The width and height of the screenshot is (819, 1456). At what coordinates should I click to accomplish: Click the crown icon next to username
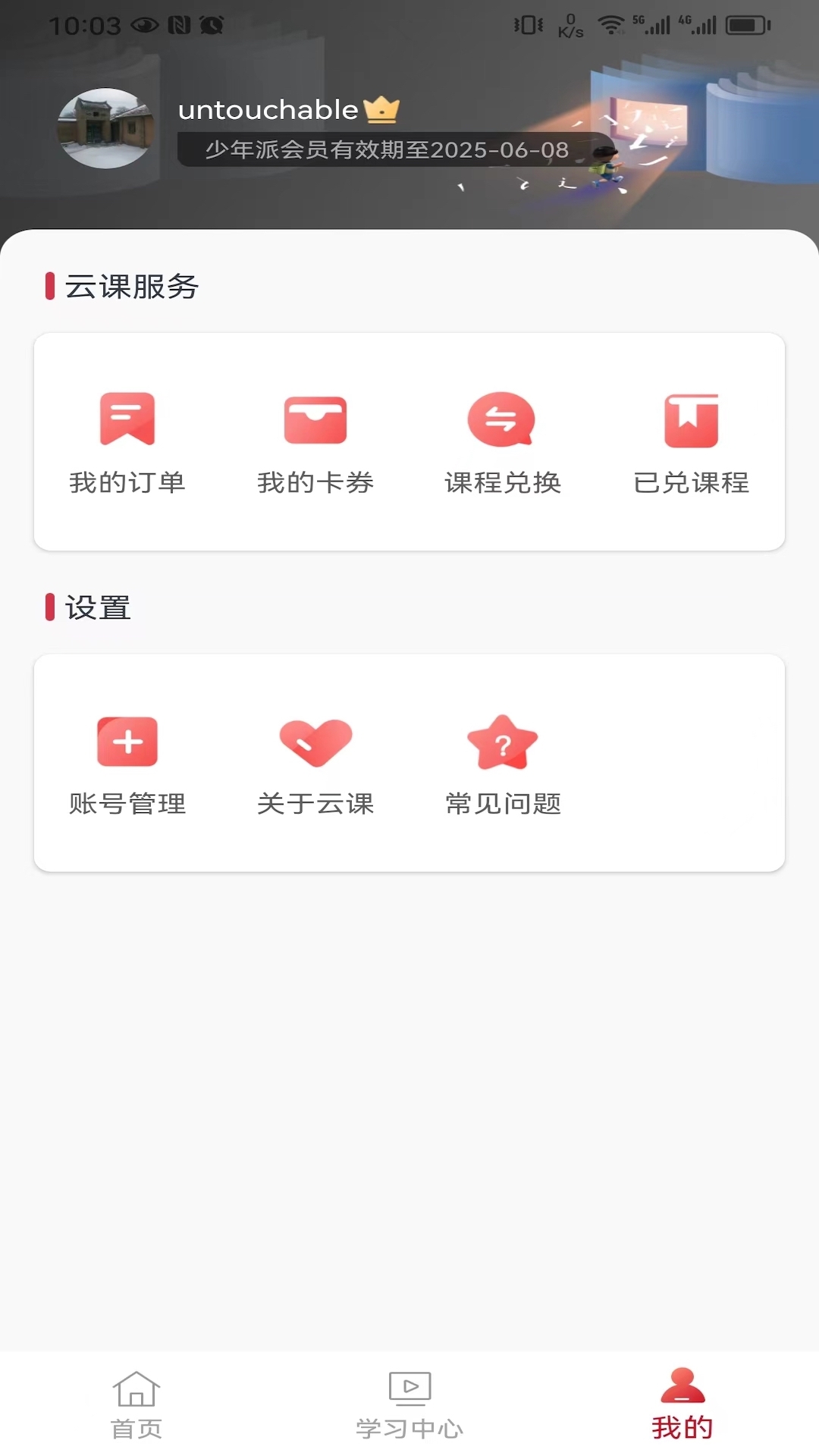pos(383,108)
